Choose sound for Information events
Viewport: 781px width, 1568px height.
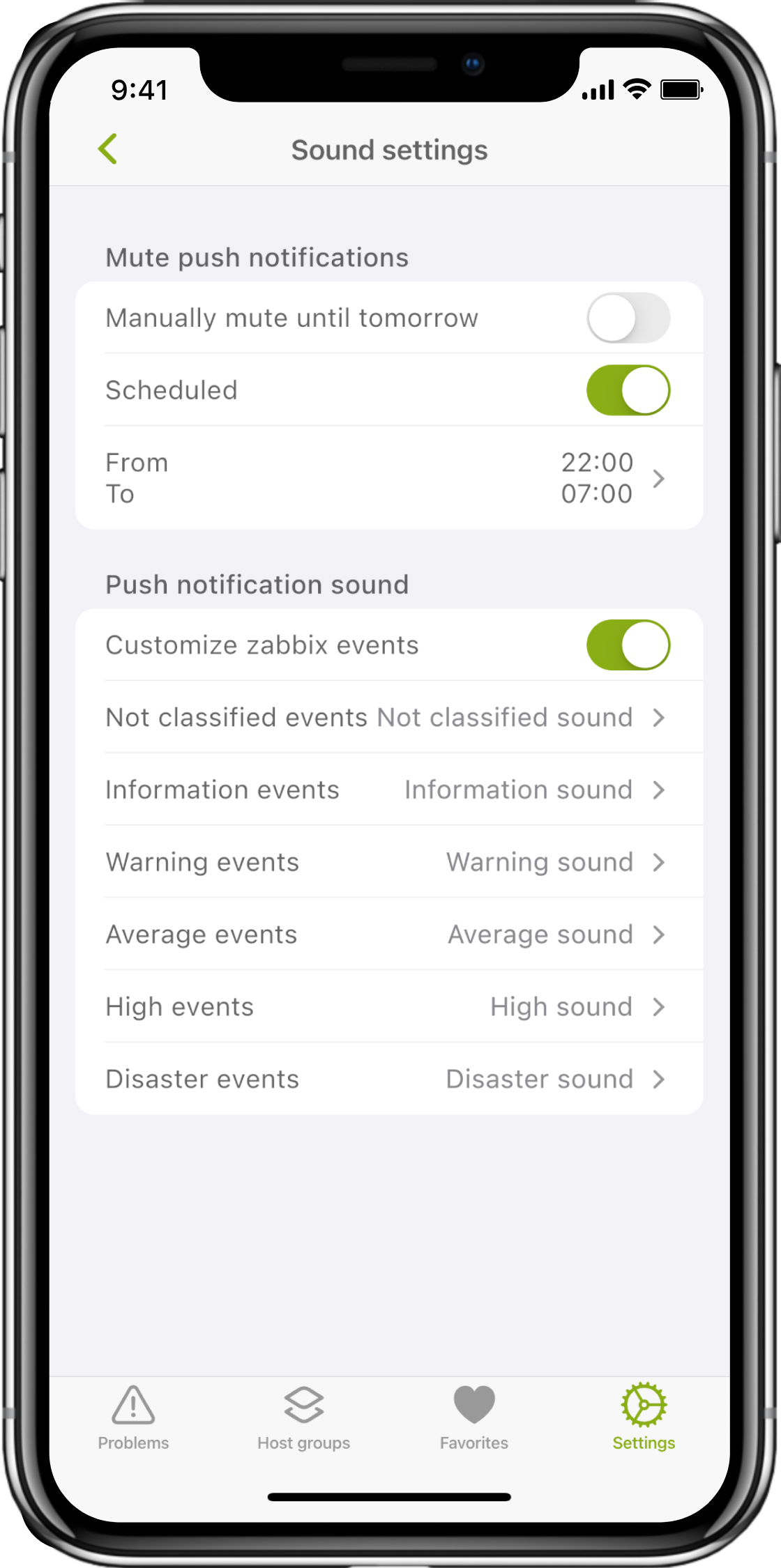coord(389,790)
